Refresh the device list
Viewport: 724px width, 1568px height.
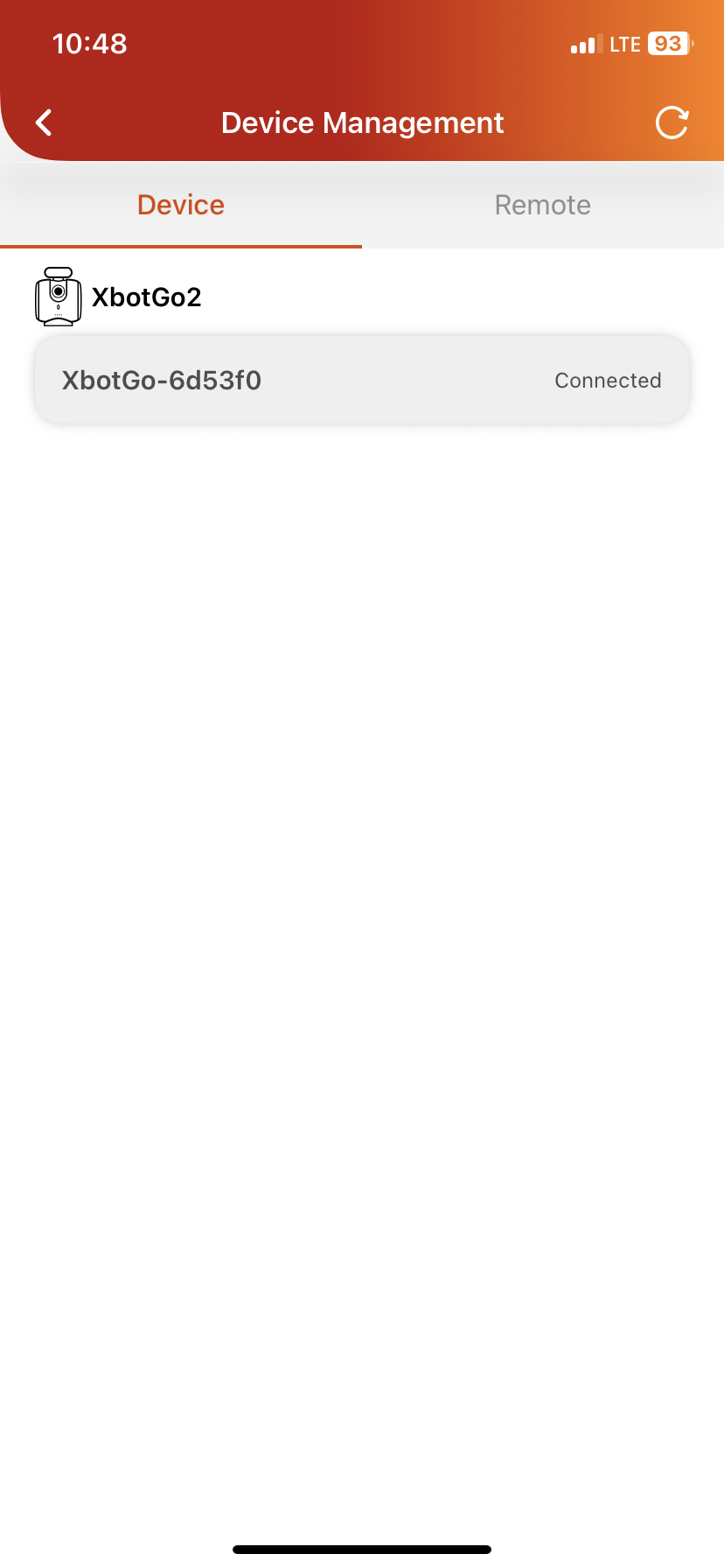click(672, 122)
